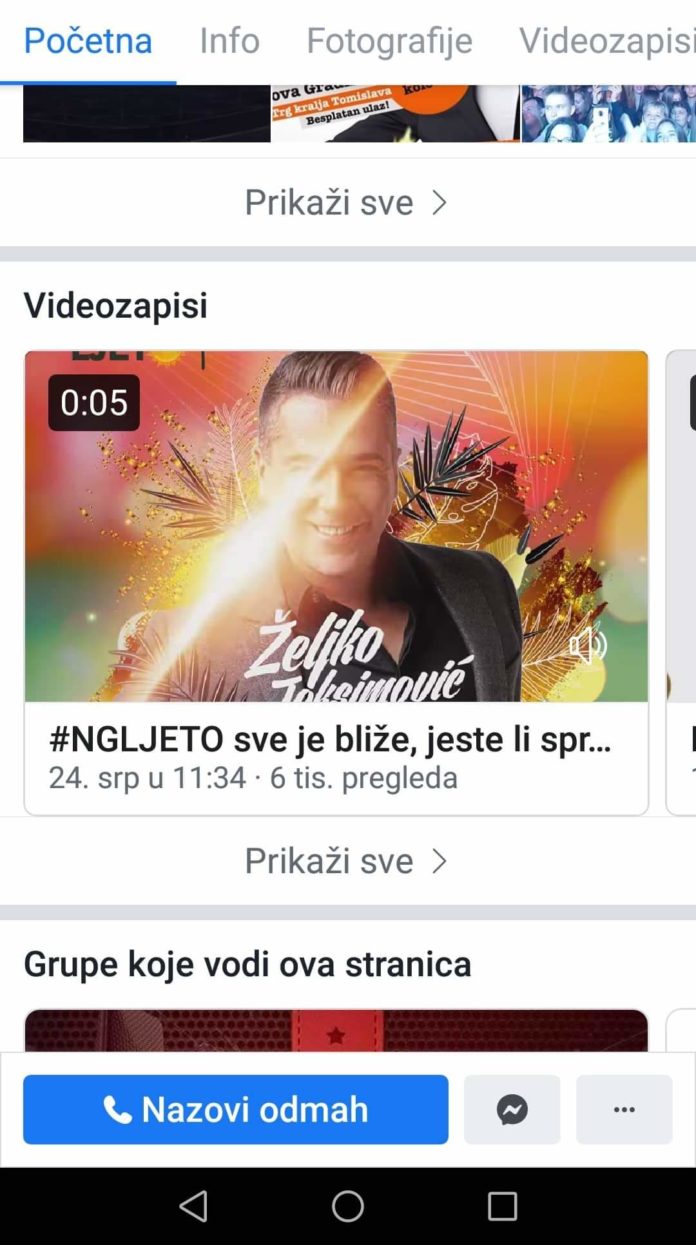Return to the home screen
Image resolution: width=696 pixels, height=1245 pixels.
pyautogui.click(x=348, y=1206)
